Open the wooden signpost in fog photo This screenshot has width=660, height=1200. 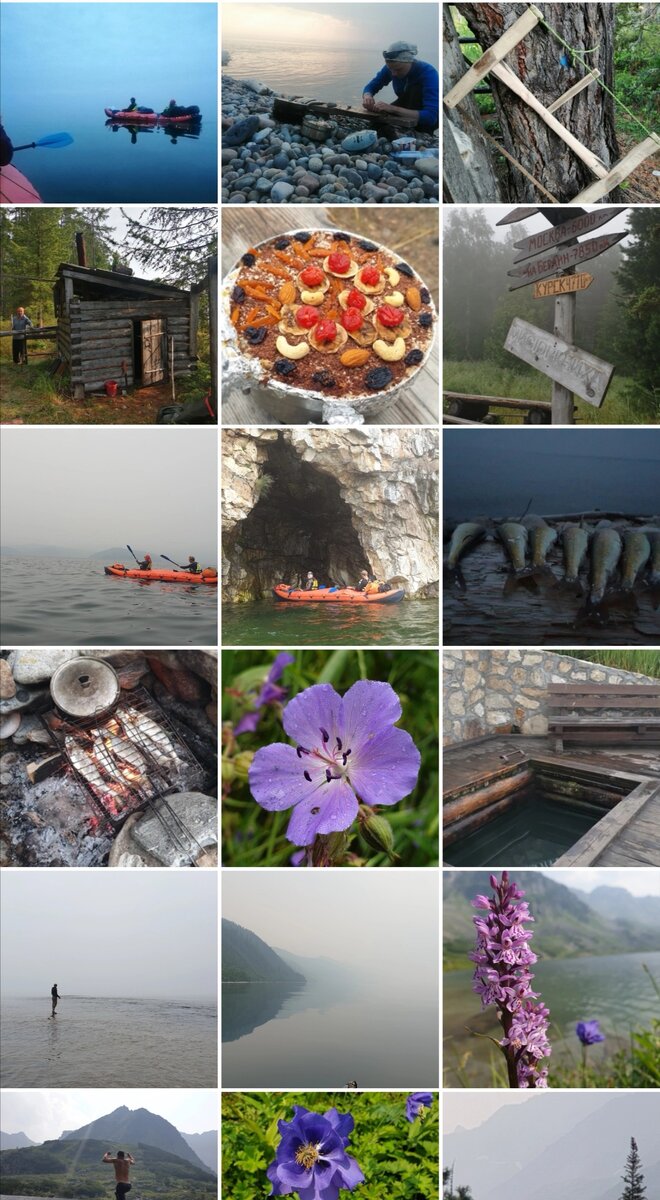coord(551,316)
